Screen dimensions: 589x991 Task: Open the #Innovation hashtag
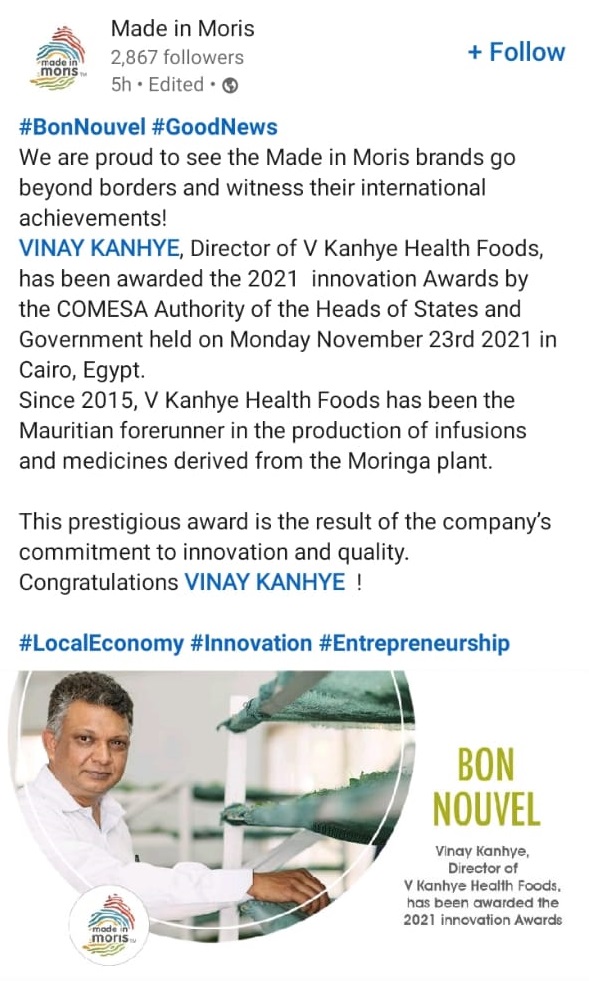[x=251, y=643]
